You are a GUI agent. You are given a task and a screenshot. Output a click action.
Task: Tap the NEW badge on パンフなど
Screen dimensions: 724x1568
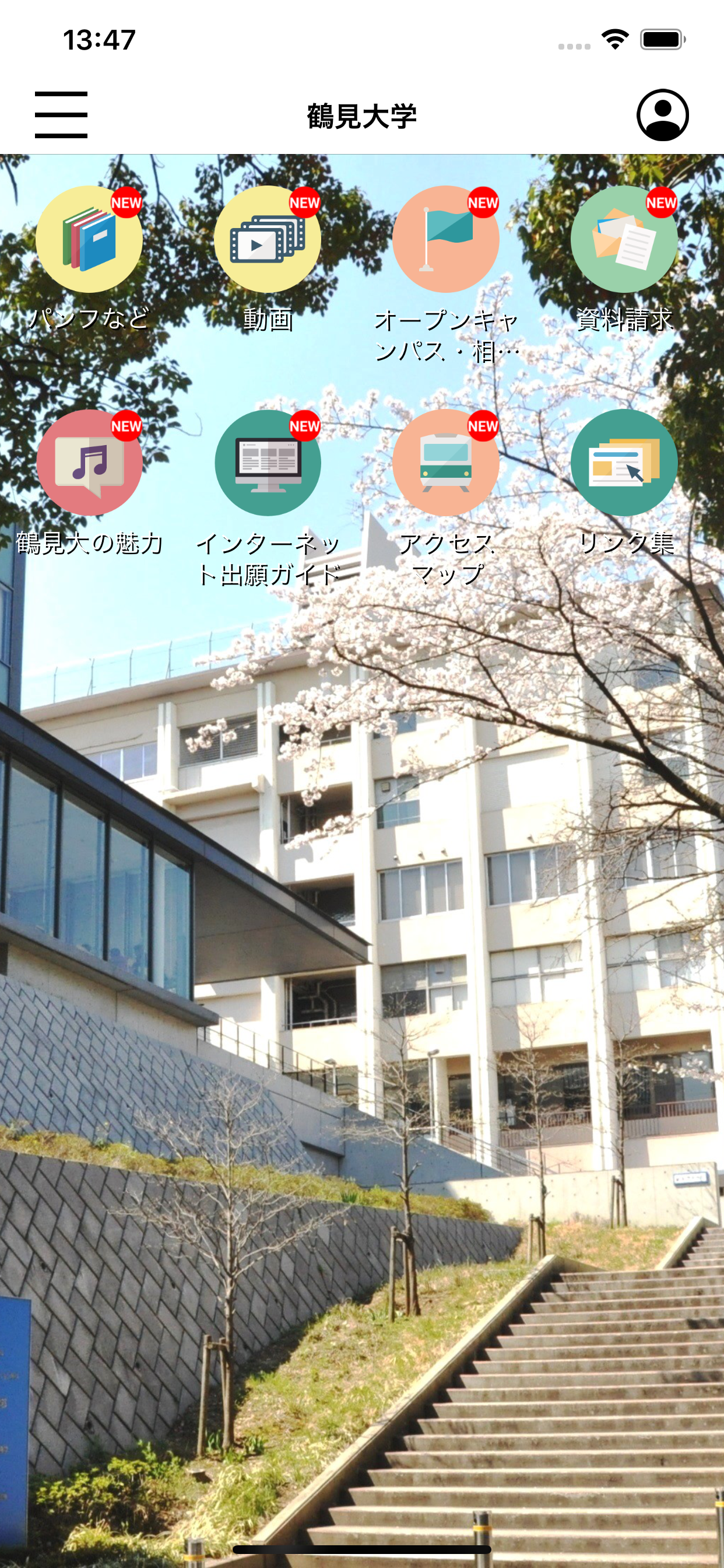pyautogui.click(x=126, y=202)
